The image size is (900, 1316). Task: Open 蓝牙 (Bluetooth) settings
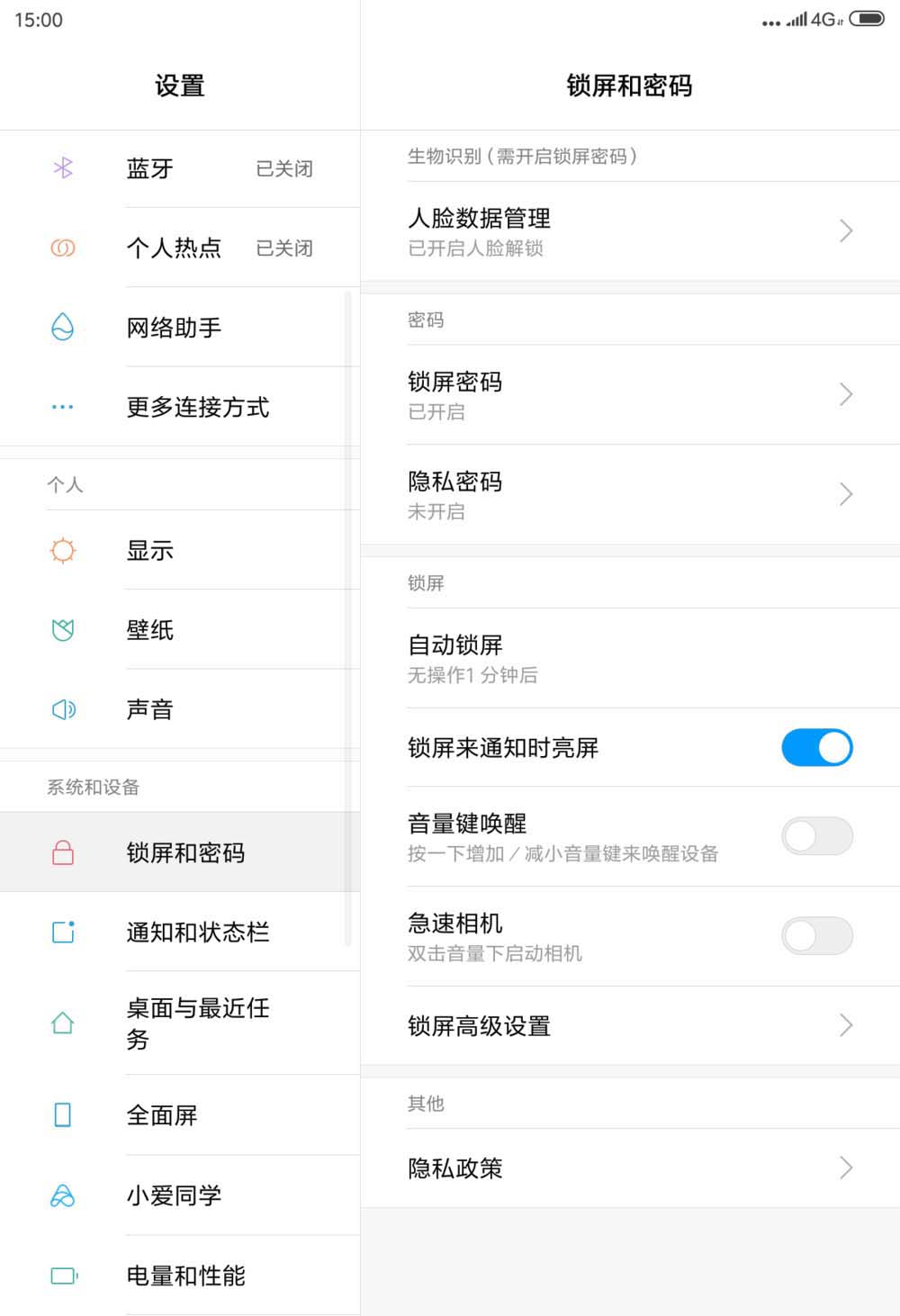coord(180,168)
